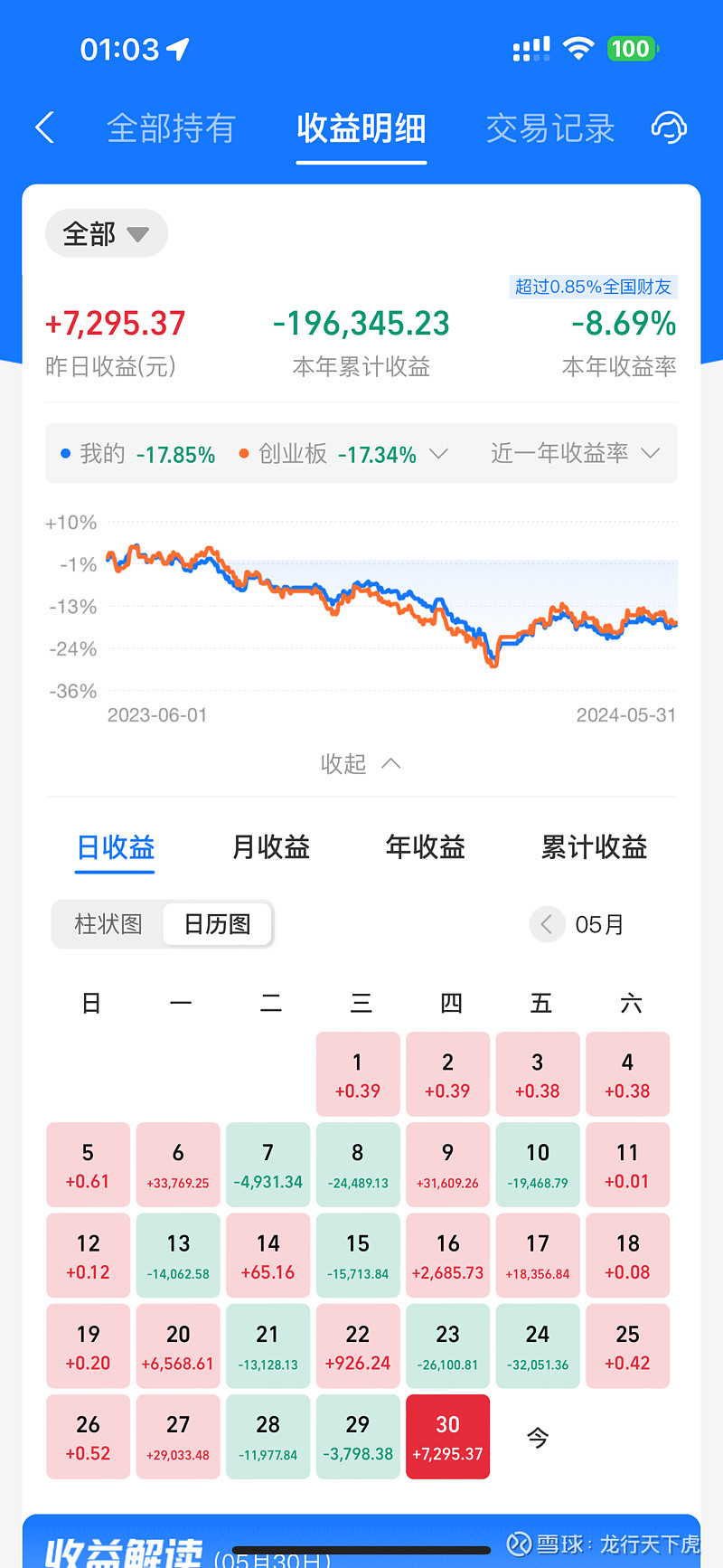Screen dimensions: 723x1568
Task: Select the 日历图 view
Action: [x=217, y=924]
